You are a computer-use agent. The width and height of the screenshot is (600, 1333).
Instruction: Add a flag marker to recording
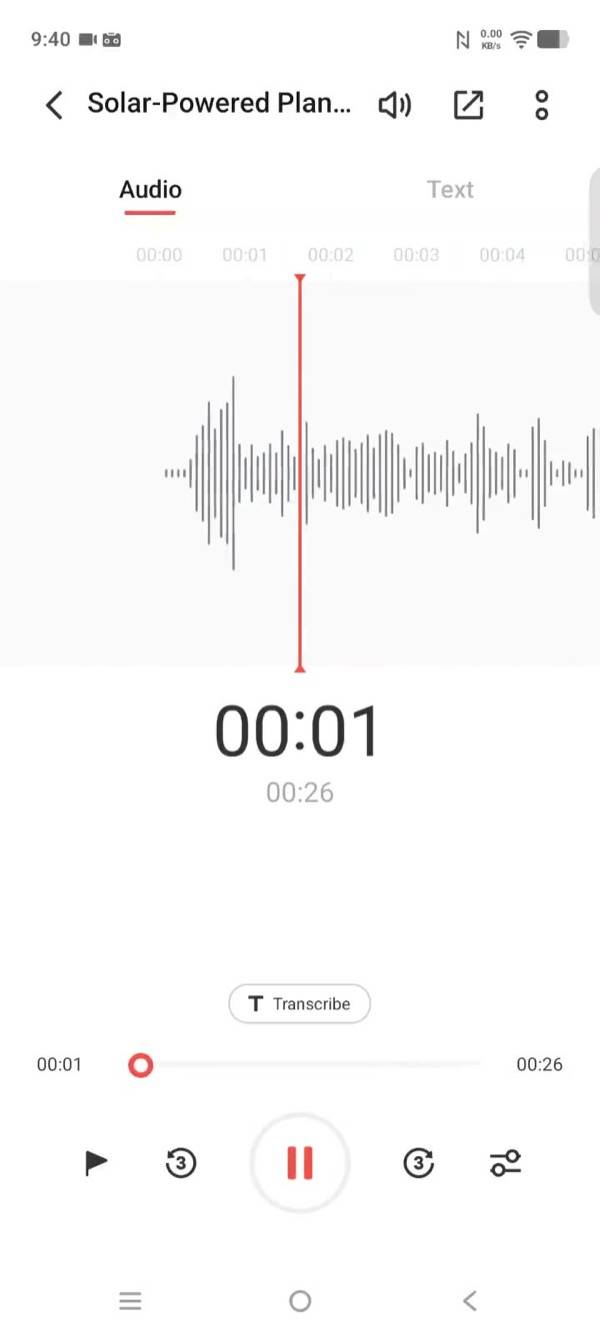96,1162
